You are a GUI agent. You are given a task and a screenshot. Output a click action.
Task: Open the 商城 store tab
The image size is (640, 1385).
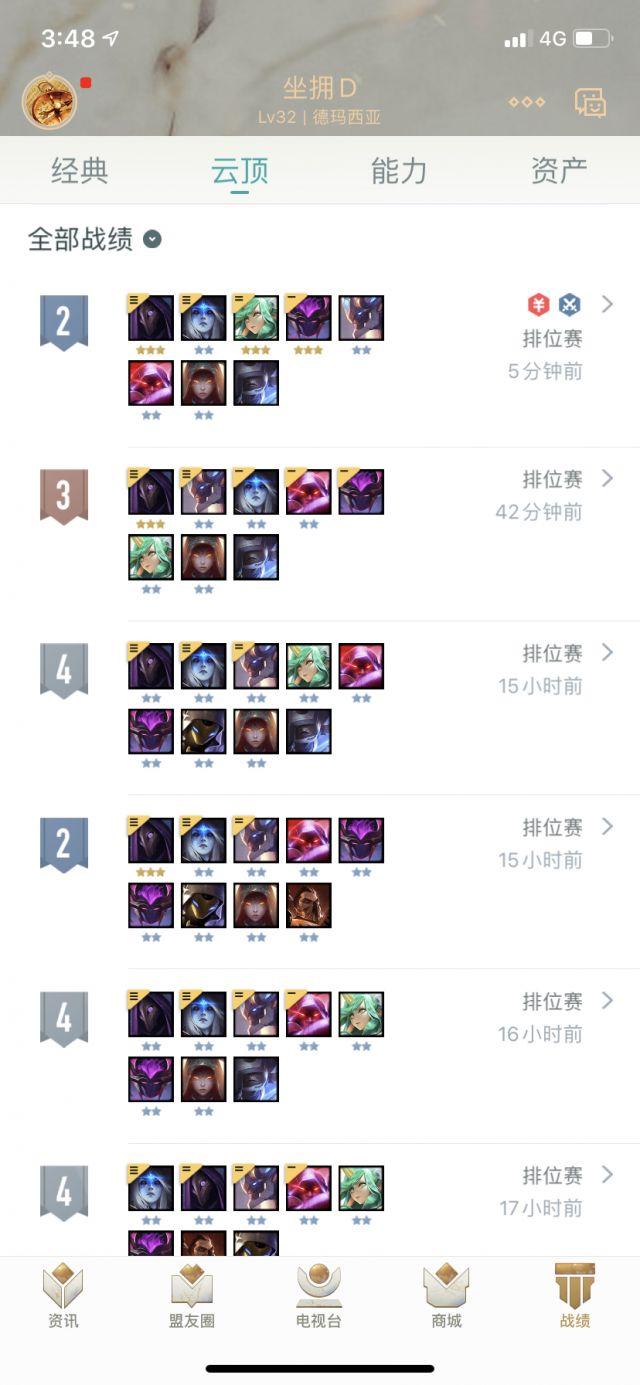click(x=447, y=1297)
